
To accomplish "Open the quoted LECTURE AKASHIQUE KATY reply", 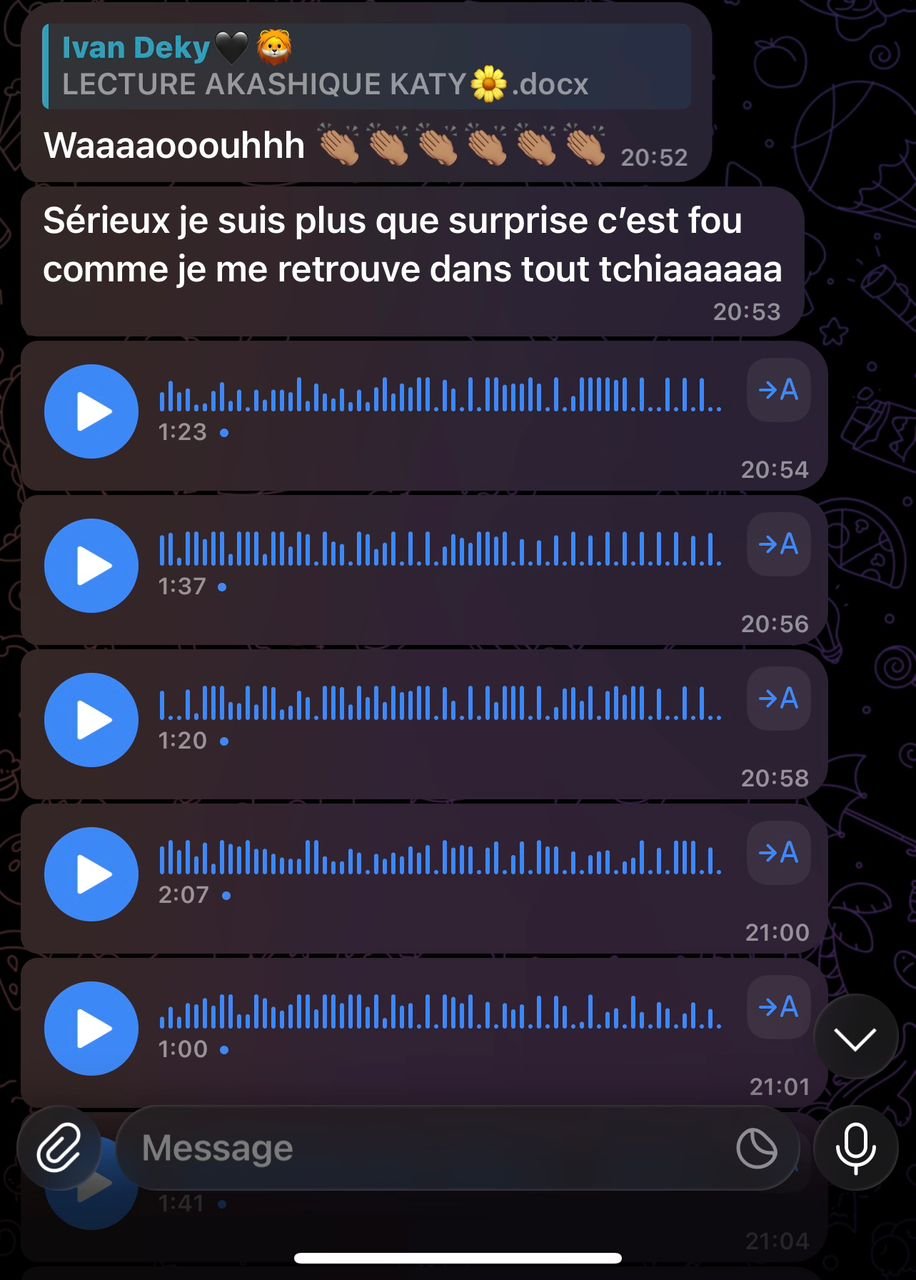I will point(366,67).
